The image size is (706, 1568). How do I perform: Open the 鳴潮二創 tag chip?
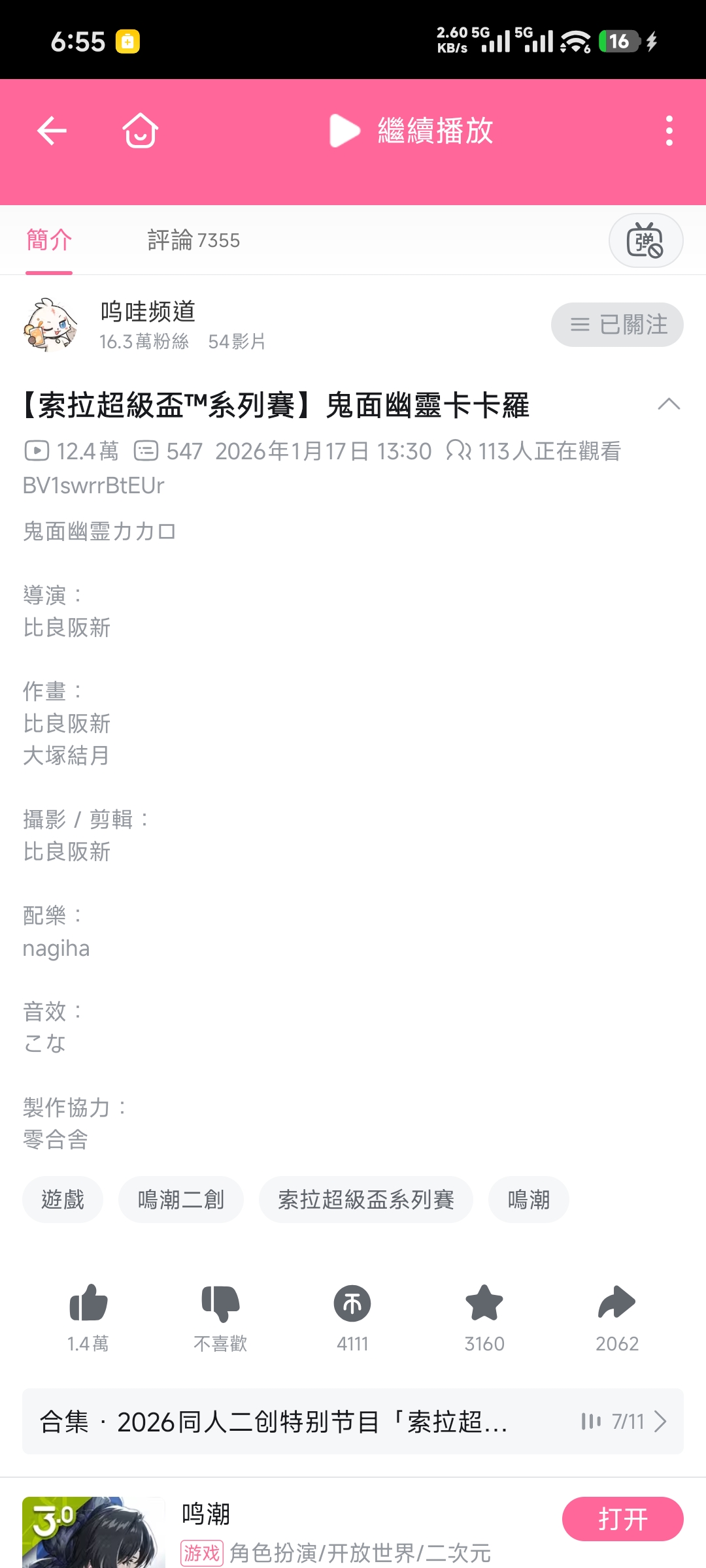[181, 1200]
